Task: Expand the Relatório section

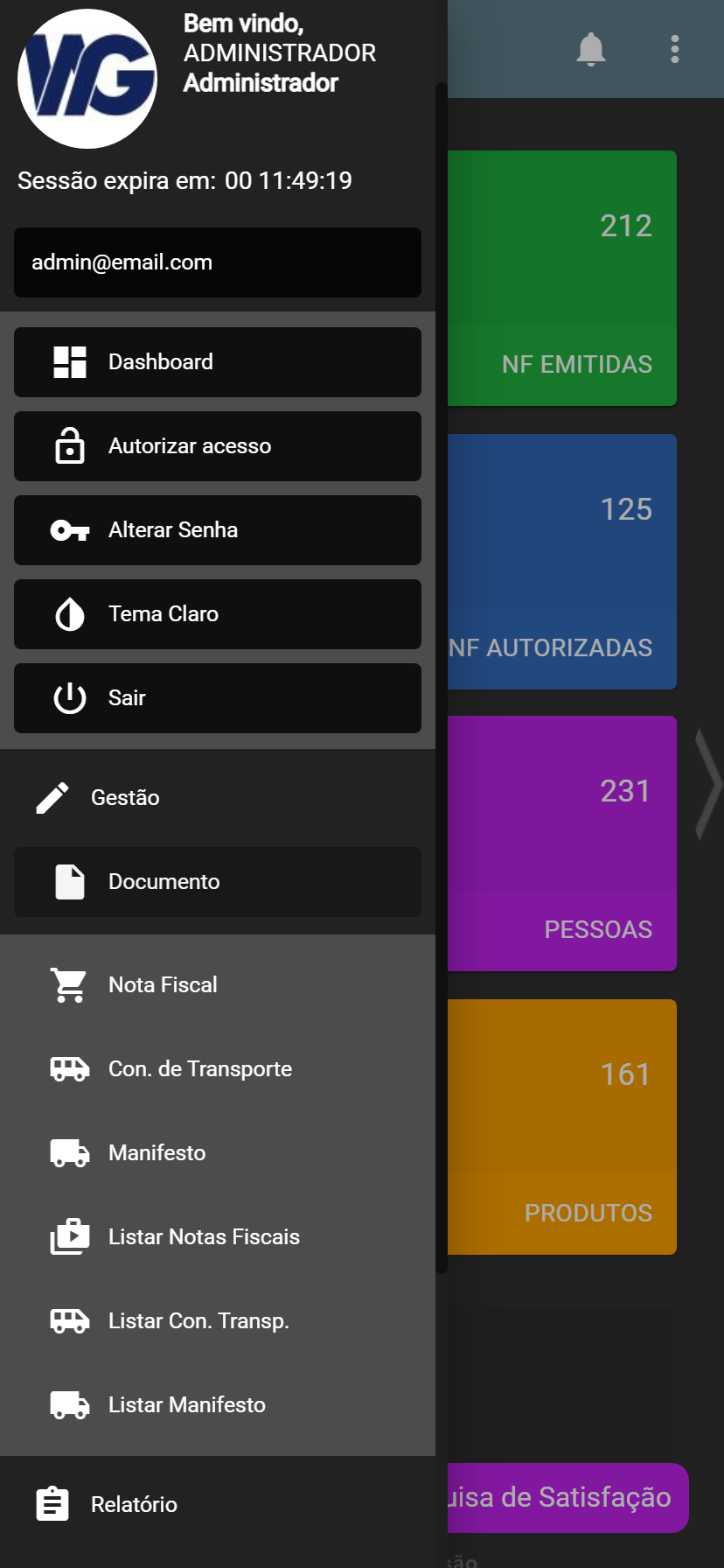Action: tap(217, 1505)
